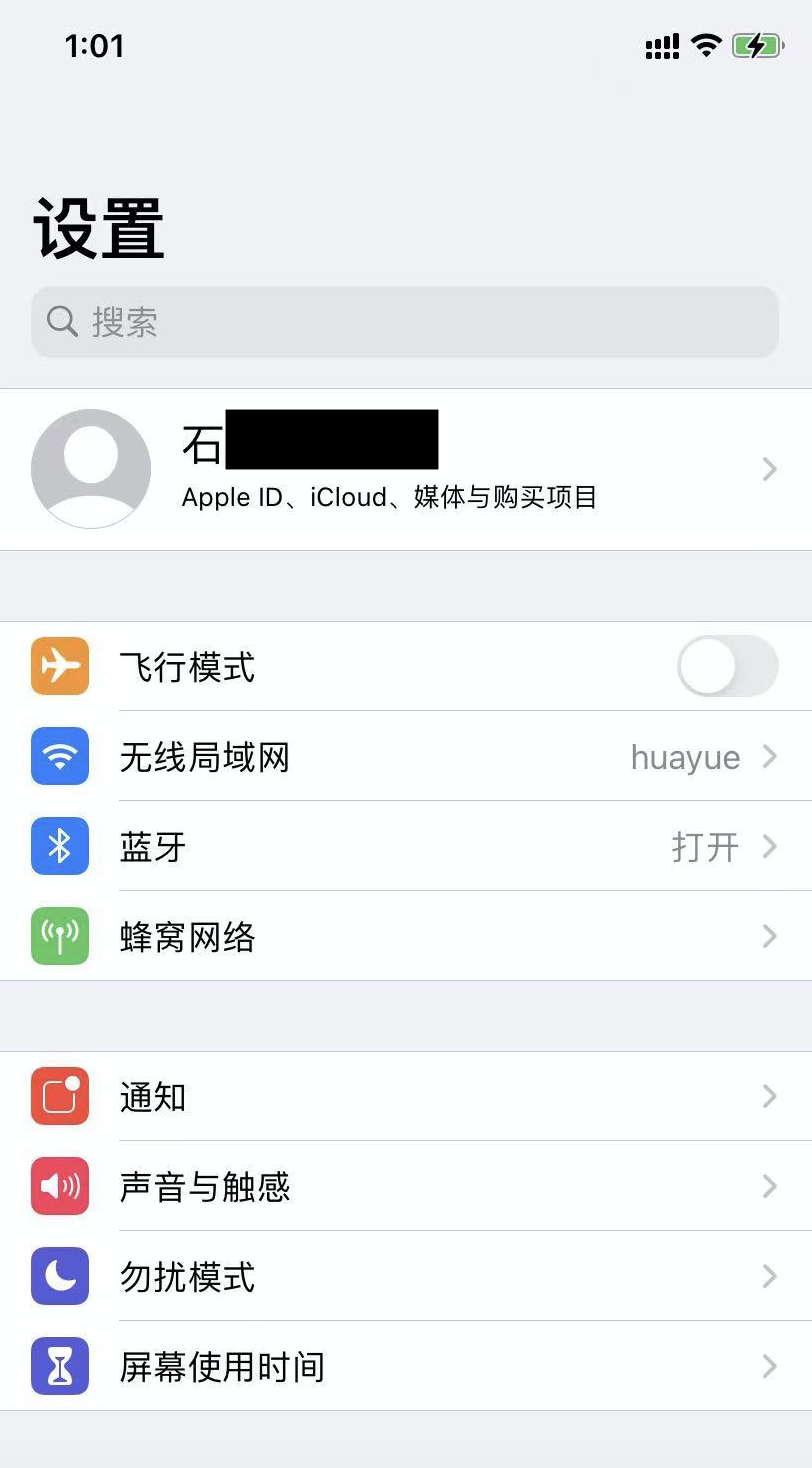Tap the 搜索 search field
Screen dimensions: 812x1468
(x=405, y=322)
